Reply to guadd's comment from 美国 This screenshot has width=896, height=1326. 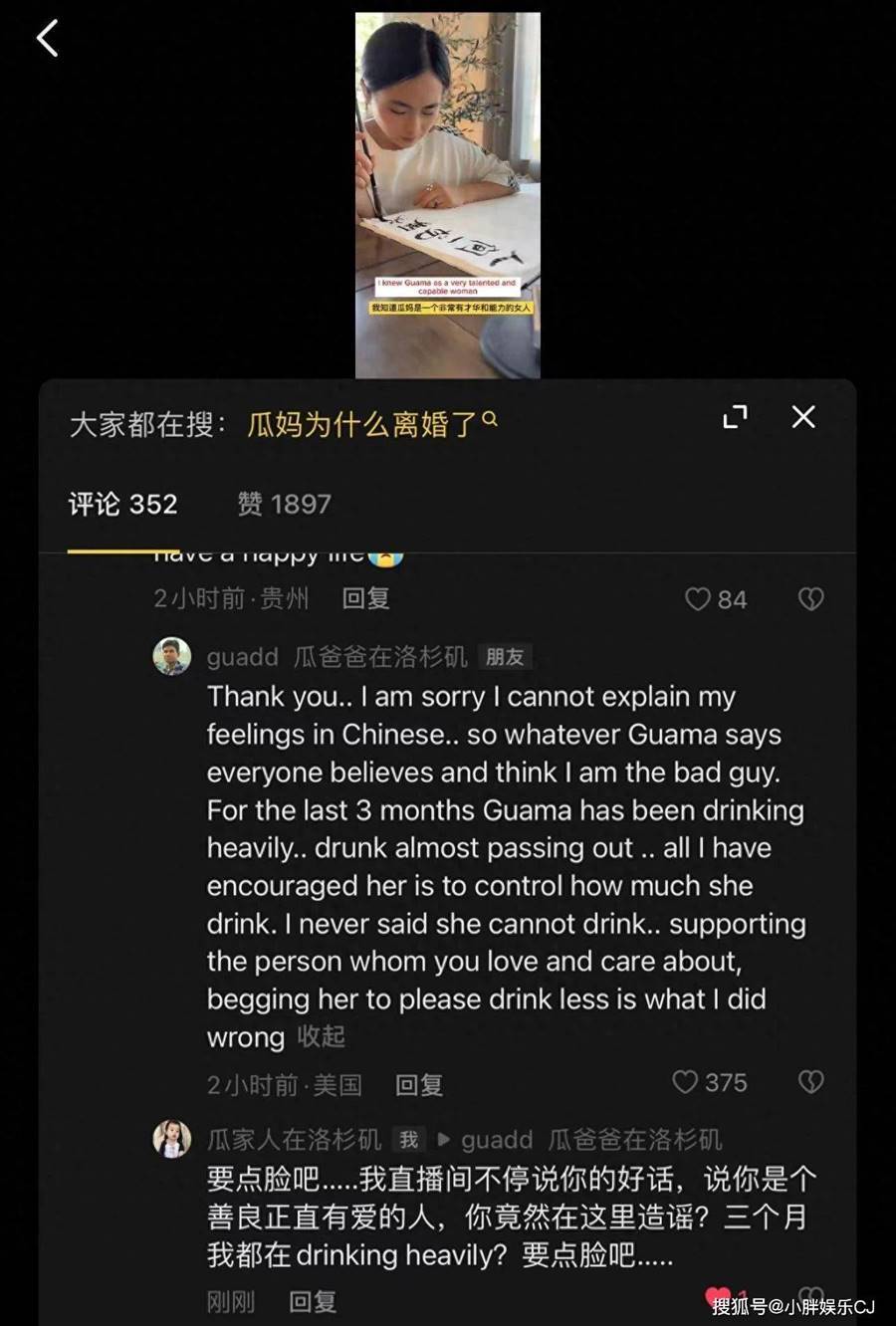pos(419,1084)
